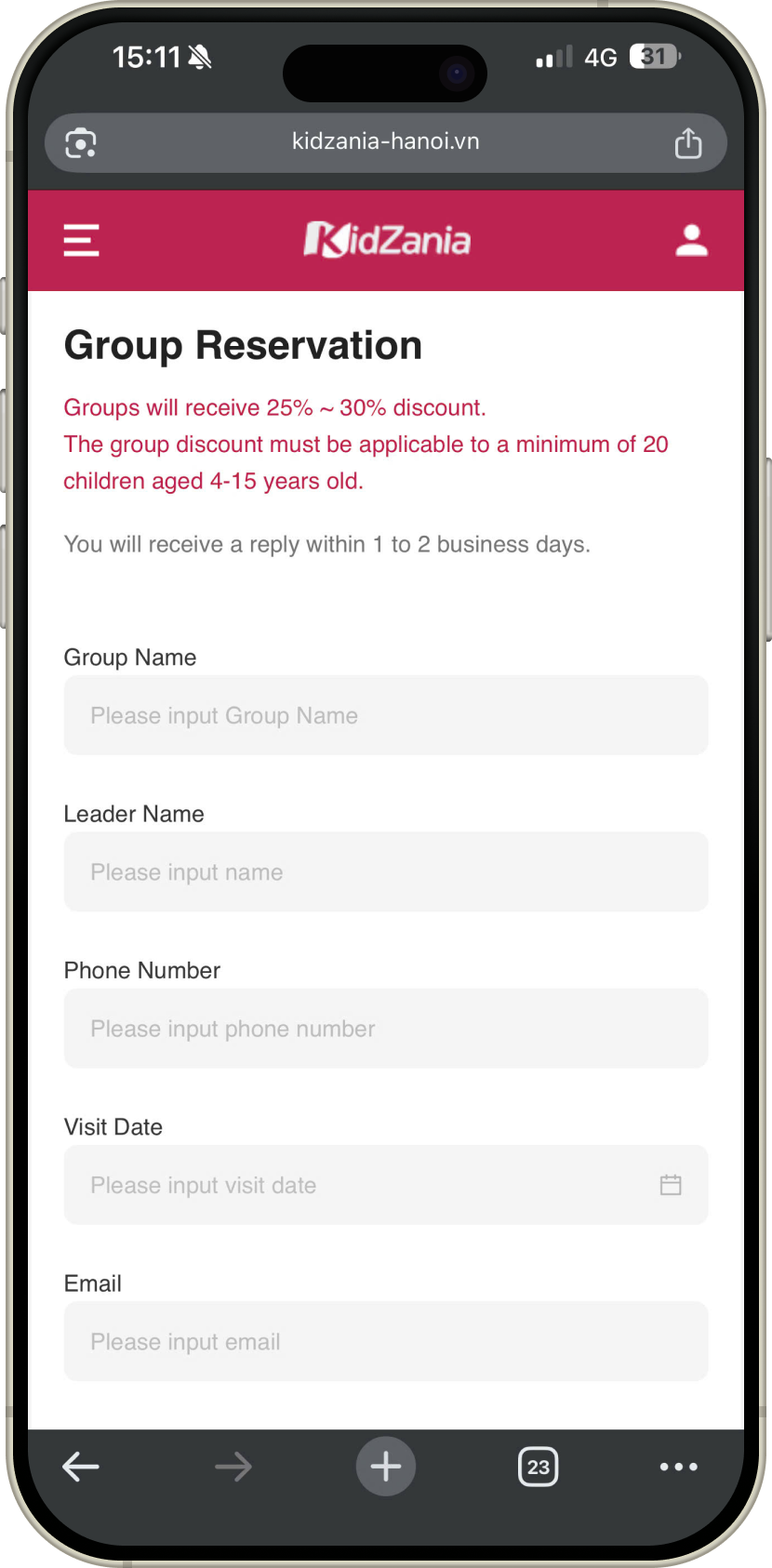Tap the Leader Name field
772x1568 pixels.
[x=385, y=871]
